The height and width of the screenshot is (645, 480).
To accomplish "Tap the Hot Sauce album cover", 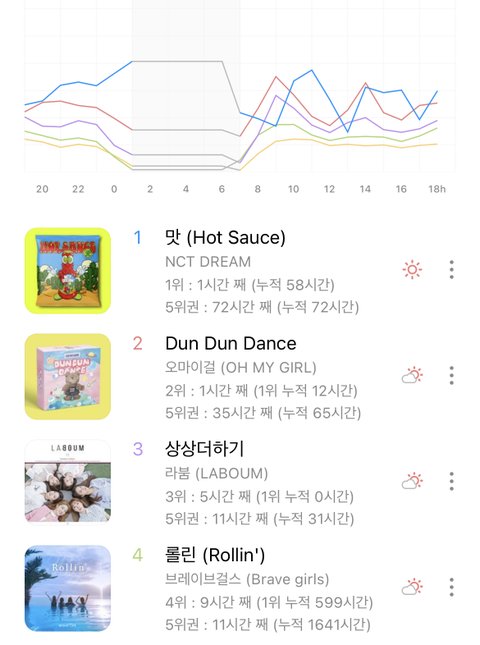I will click(68, 271).
